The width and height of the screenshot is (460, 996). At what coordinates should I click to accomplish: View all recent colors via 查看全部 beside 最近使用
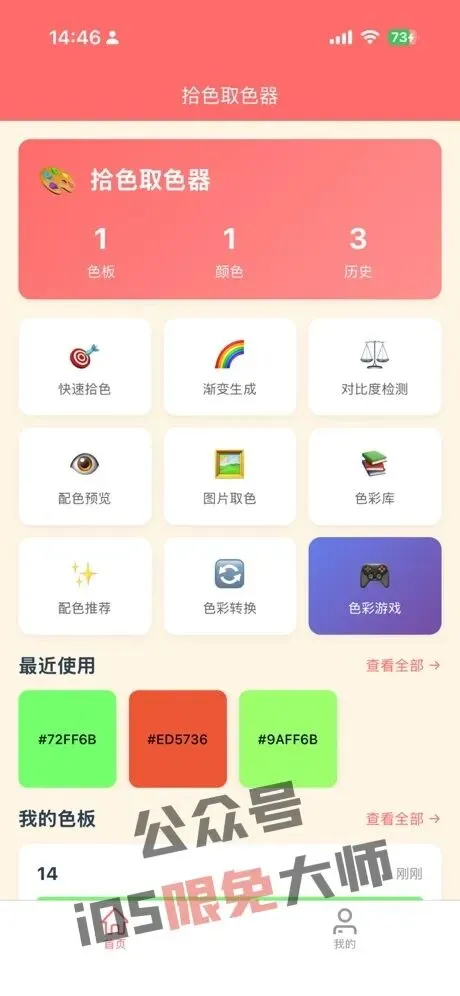pyautogui.click(x=403, y=665)
